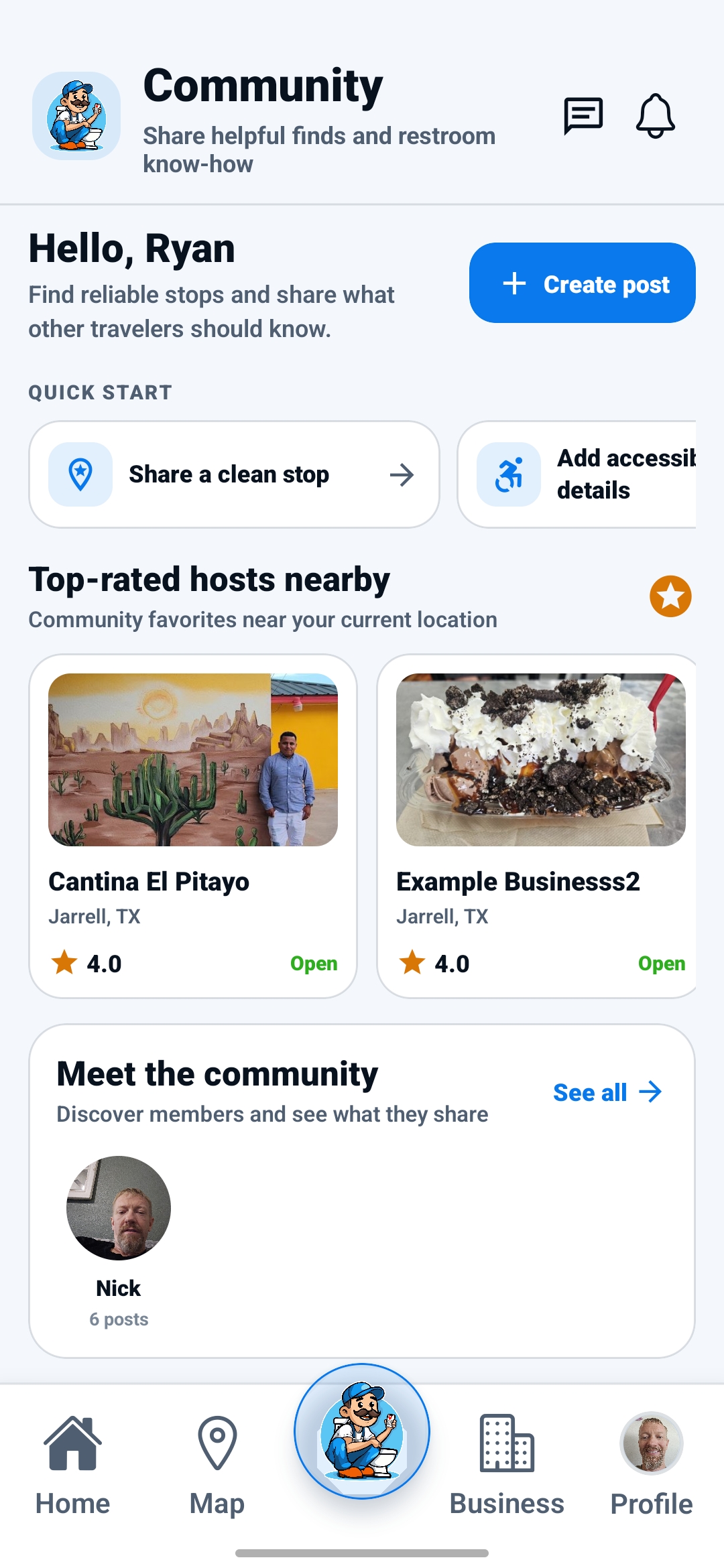Open the messages chat icon
The width and height of the screenshot is (724, 1568).
583,116
